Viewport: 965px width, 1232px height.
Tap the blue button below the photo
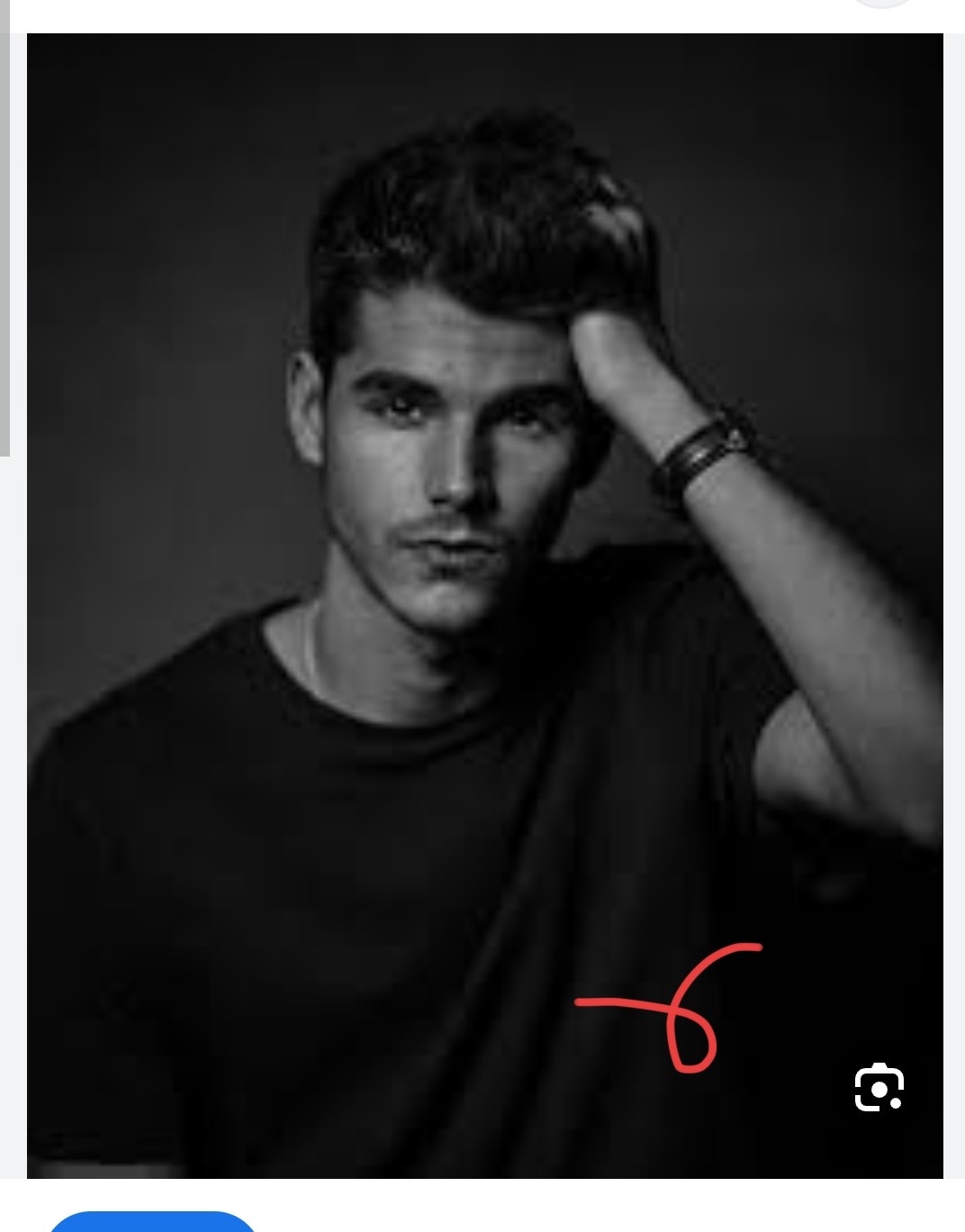tap(151, 1222)
